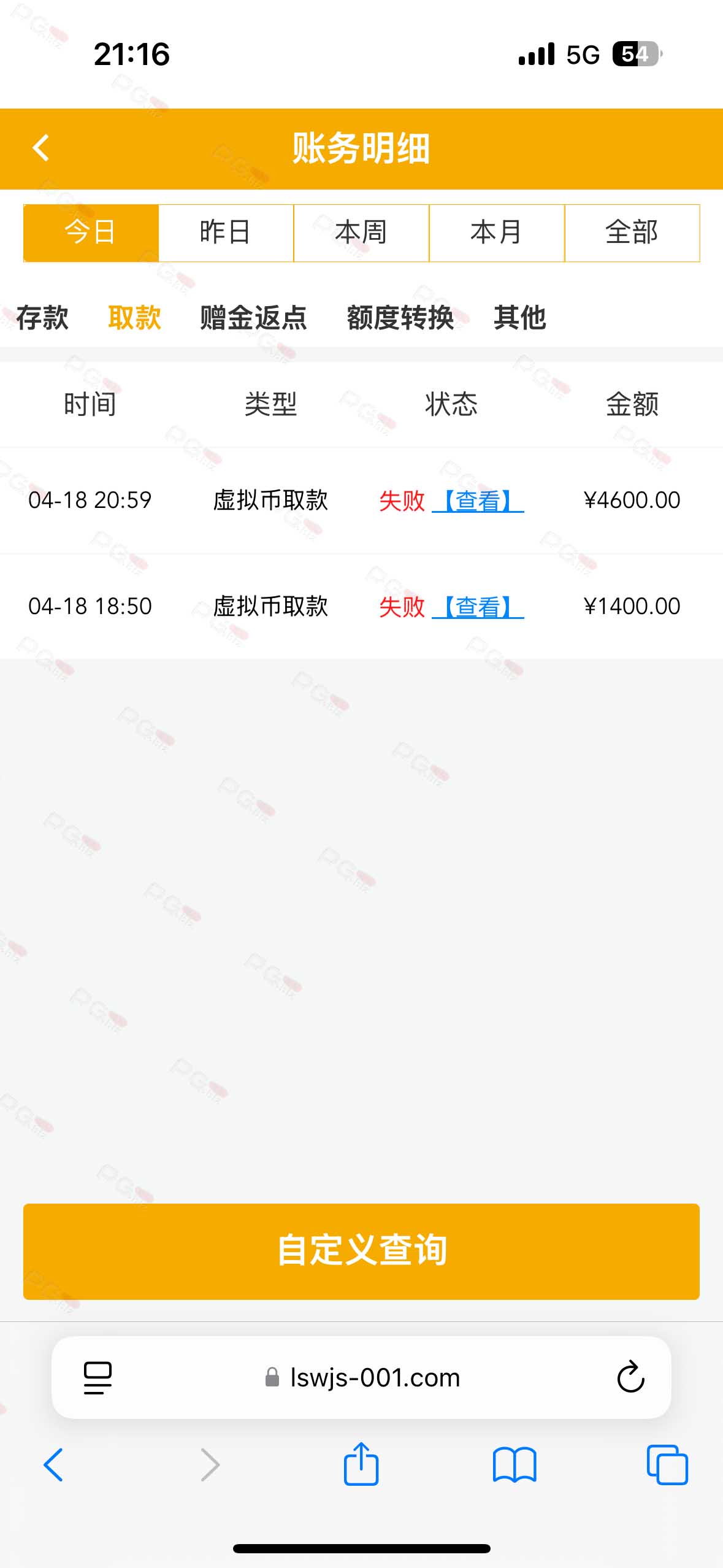
Task: Switch to 赠金返点 category
Action: pyautogui.click(x=253, y=318)
